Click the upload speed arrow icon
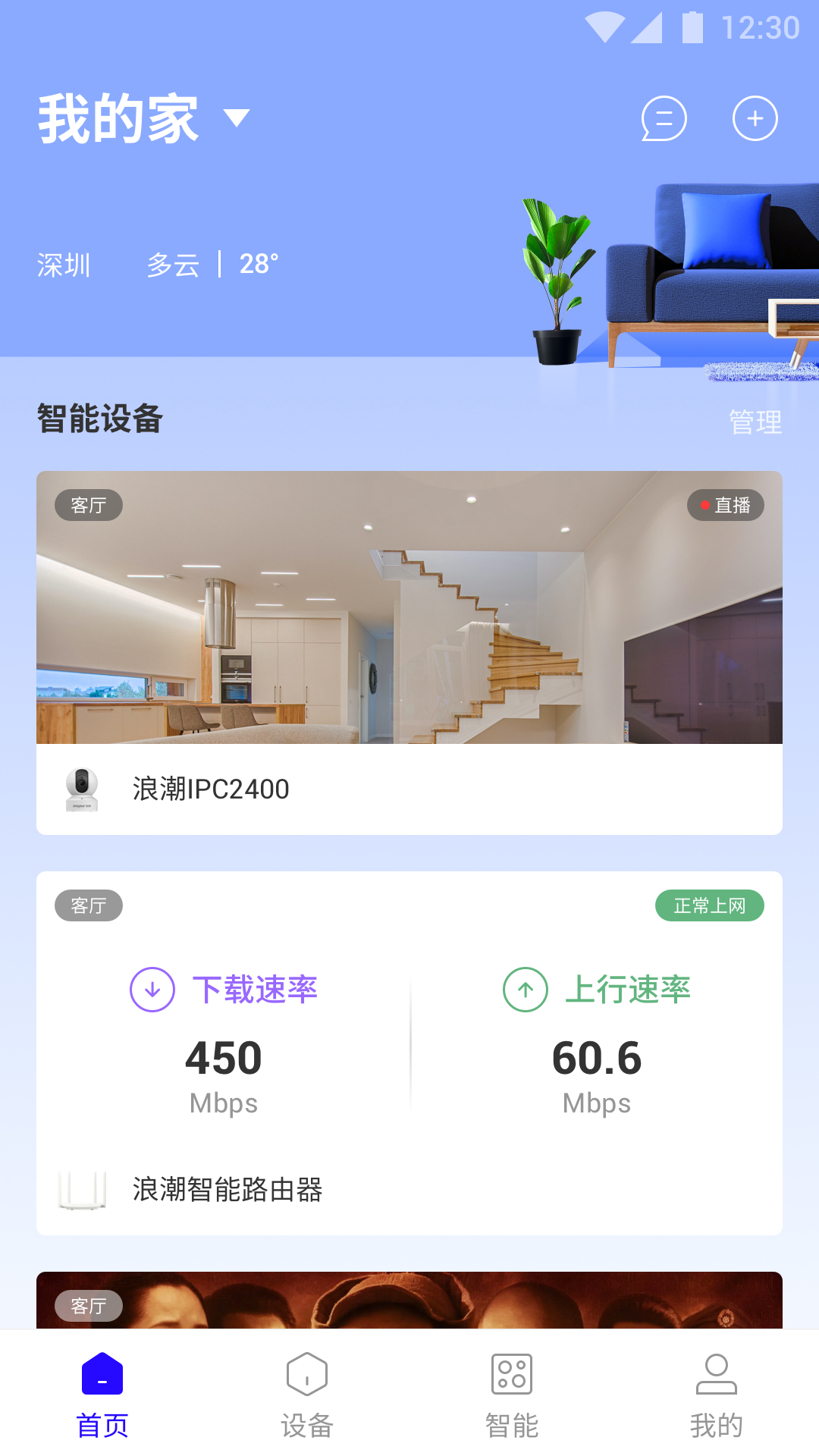The image size is (819, 1456). coord(524,990)
